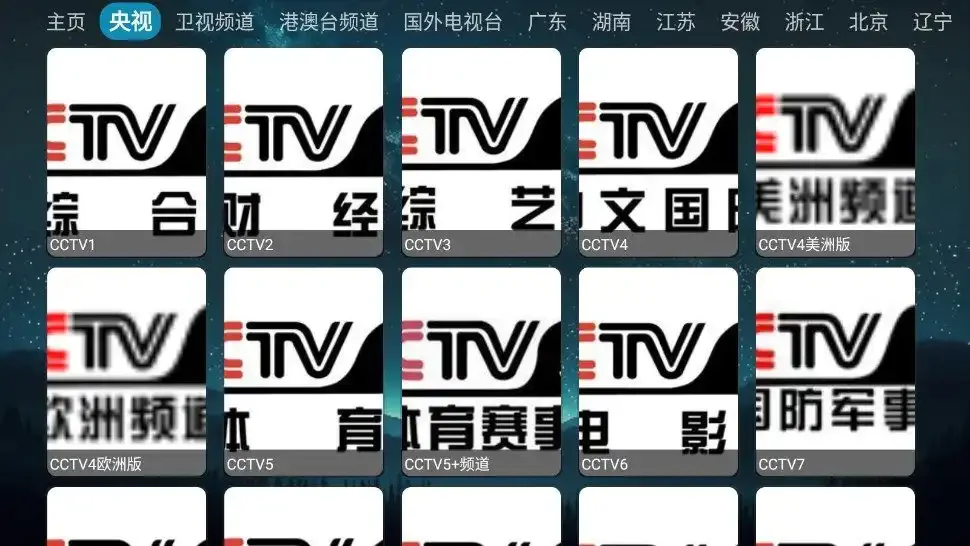Go to the 广东 tab
Viewport: 970px width, 546px height.
(547, 22)
